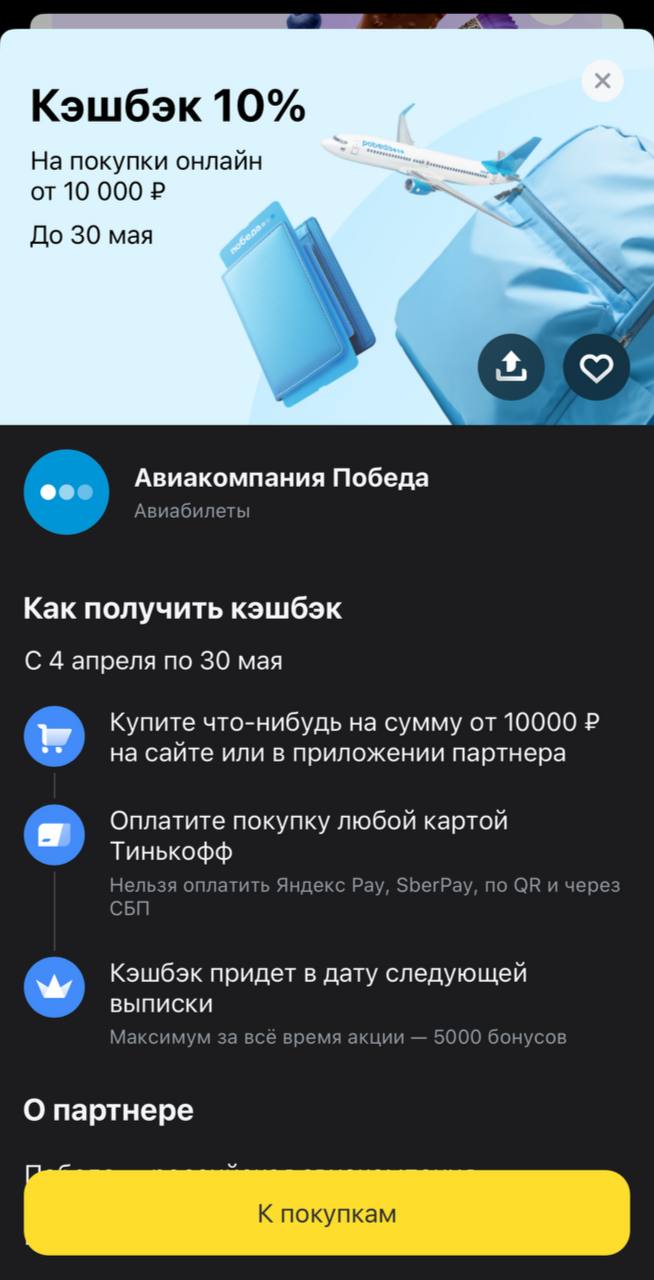Screen dimensions: 654x1280
Task: Close the cashback offer sheet
Action: [602, 81]
